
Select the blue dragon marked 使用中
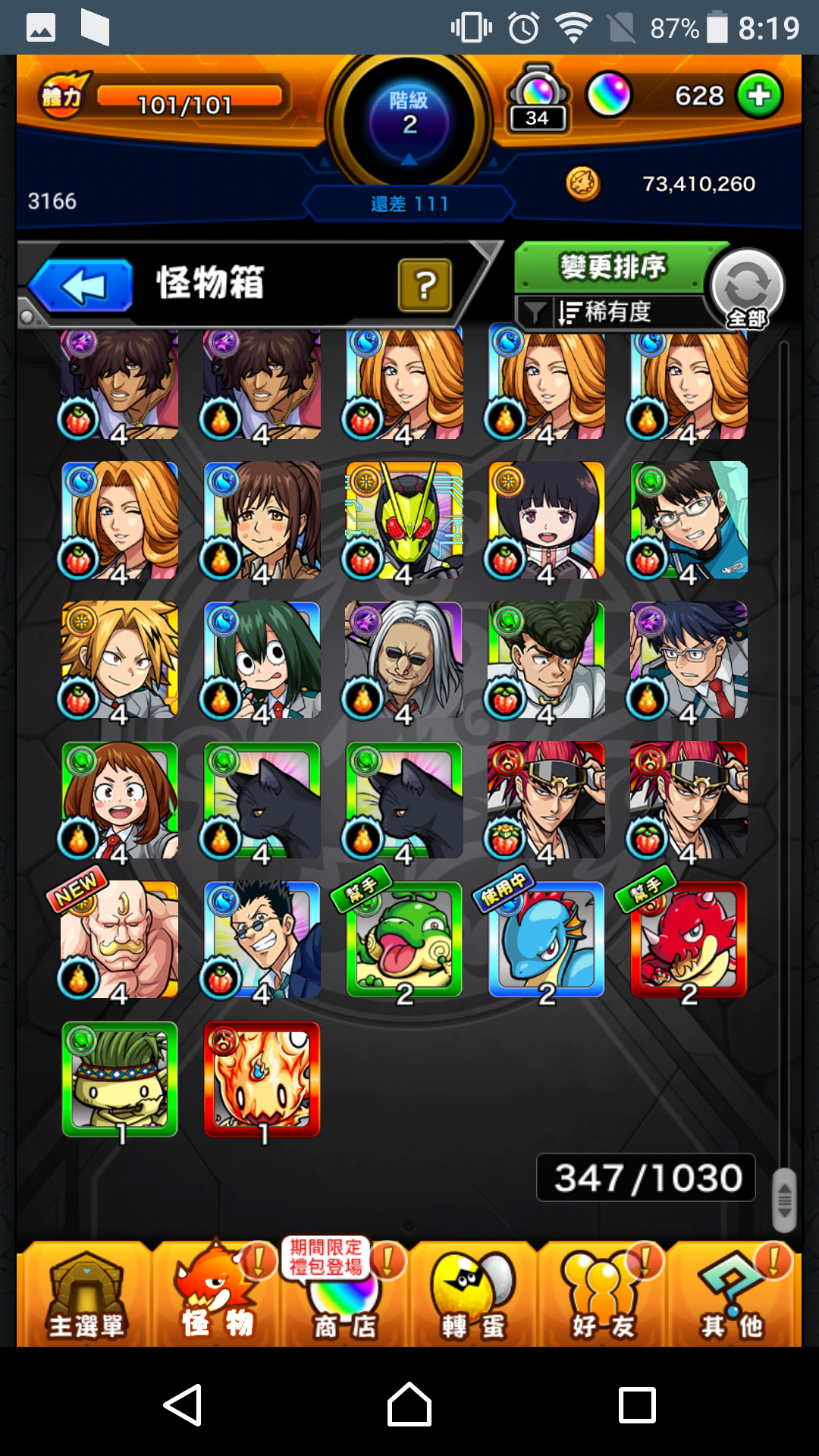(546, 939)
